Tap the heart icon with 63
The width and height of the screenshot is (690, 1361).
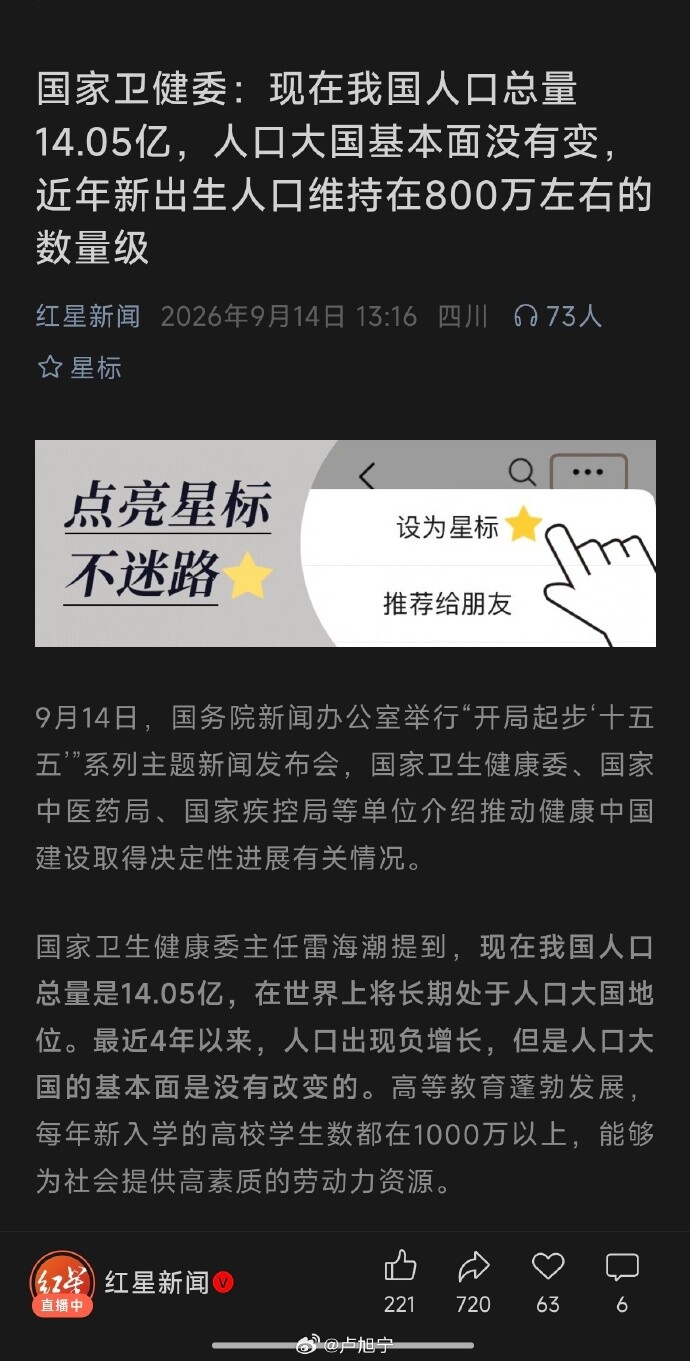(548, 1266)
